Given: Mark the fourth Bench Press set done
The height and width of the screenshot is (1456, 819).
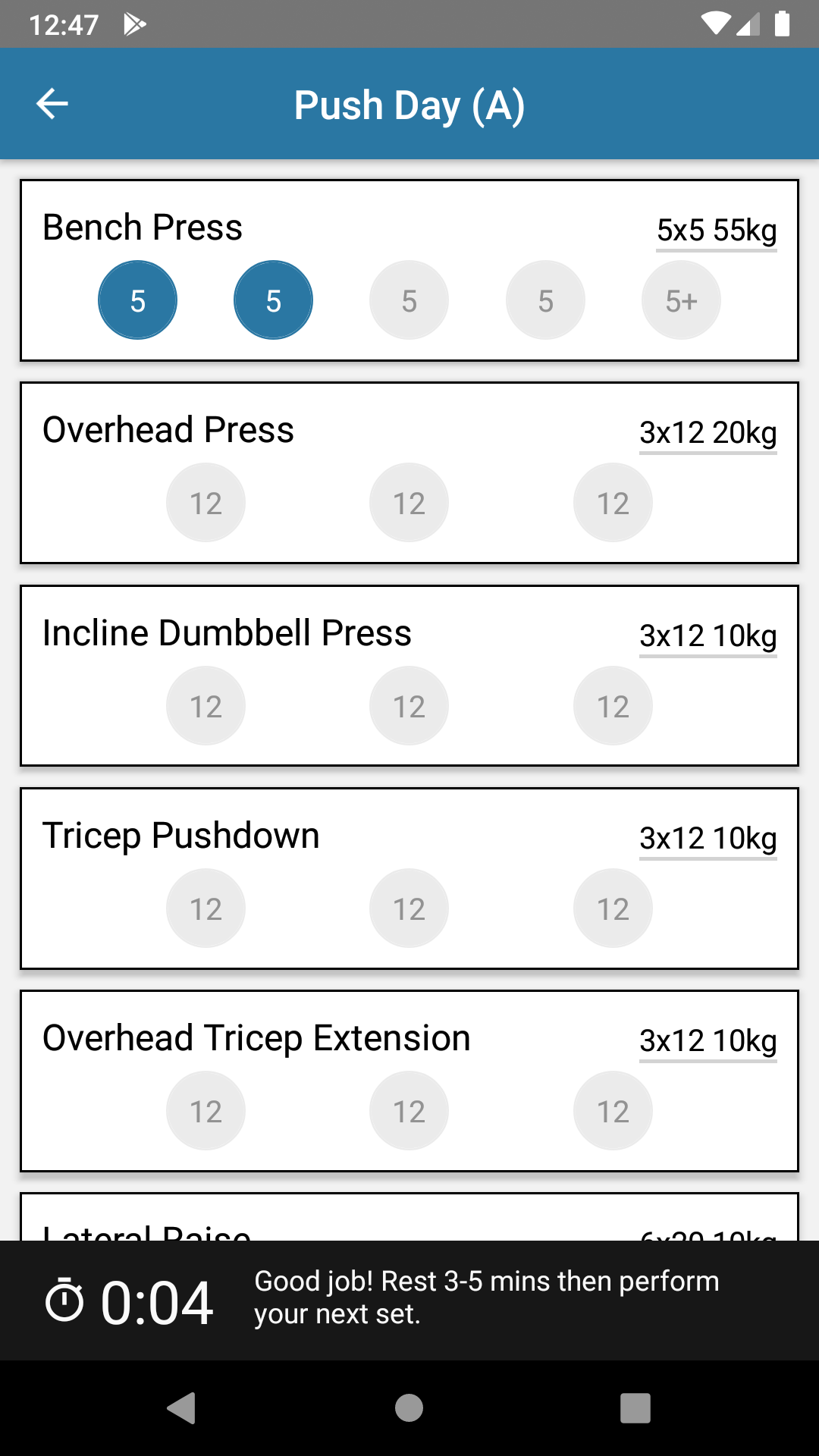Looking at the screenshot, I should 545,300.
